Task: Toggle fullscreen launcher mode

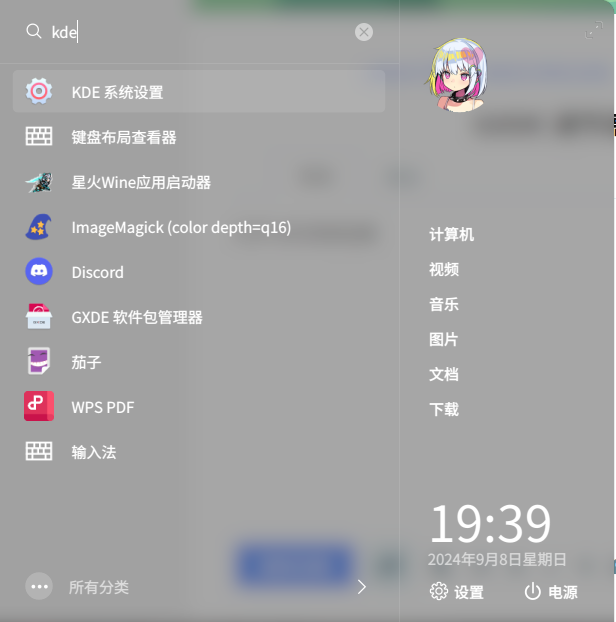Action: pyautogui.click(x=593, y=32)
